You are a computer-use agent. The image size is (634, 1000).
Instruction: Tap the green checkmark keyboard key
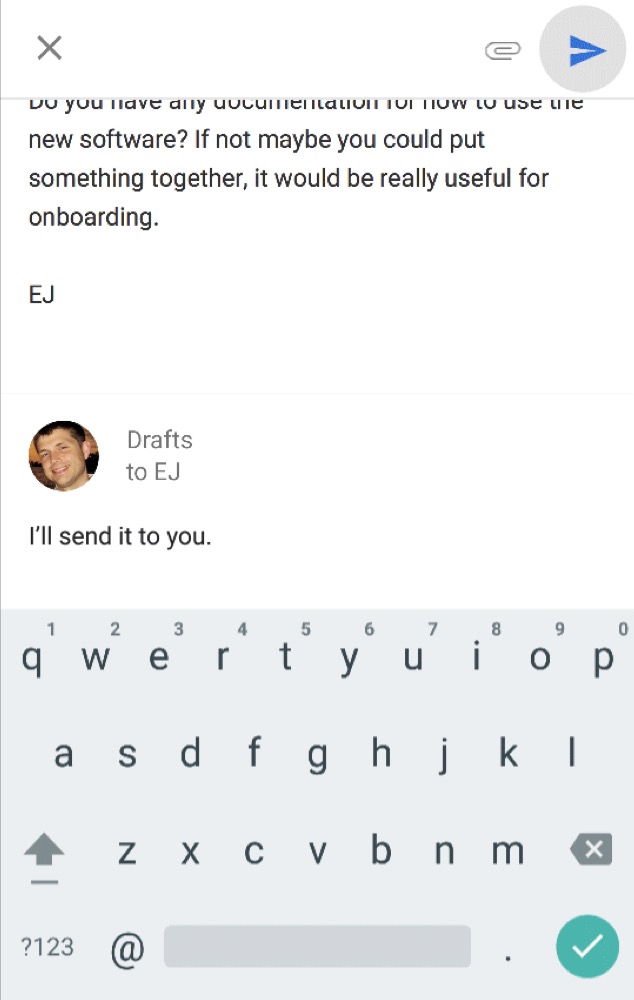pyautogui.click(x=587, y=946)
